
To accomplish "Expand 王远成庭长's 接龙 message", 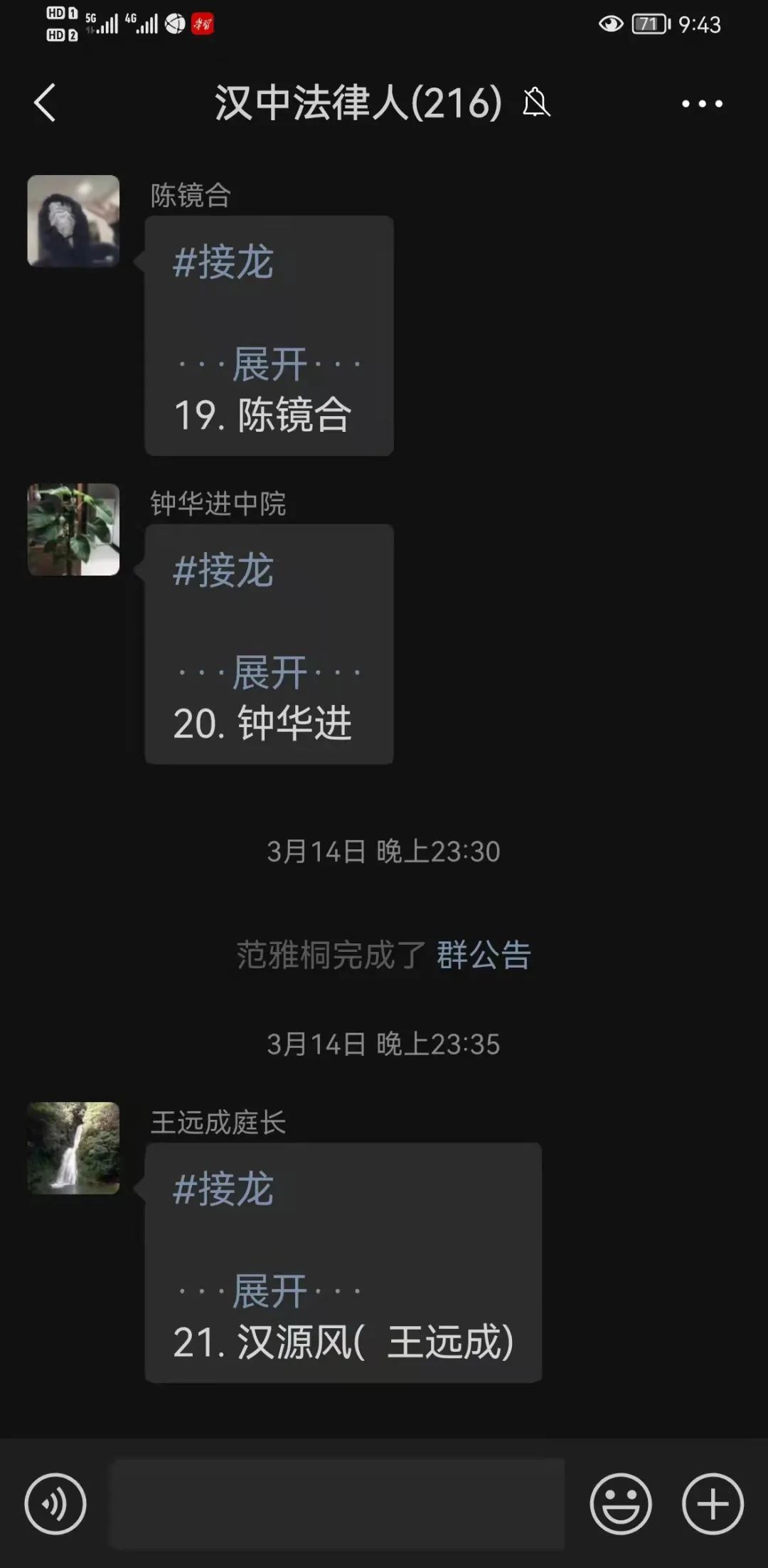I will (270, 1291).
